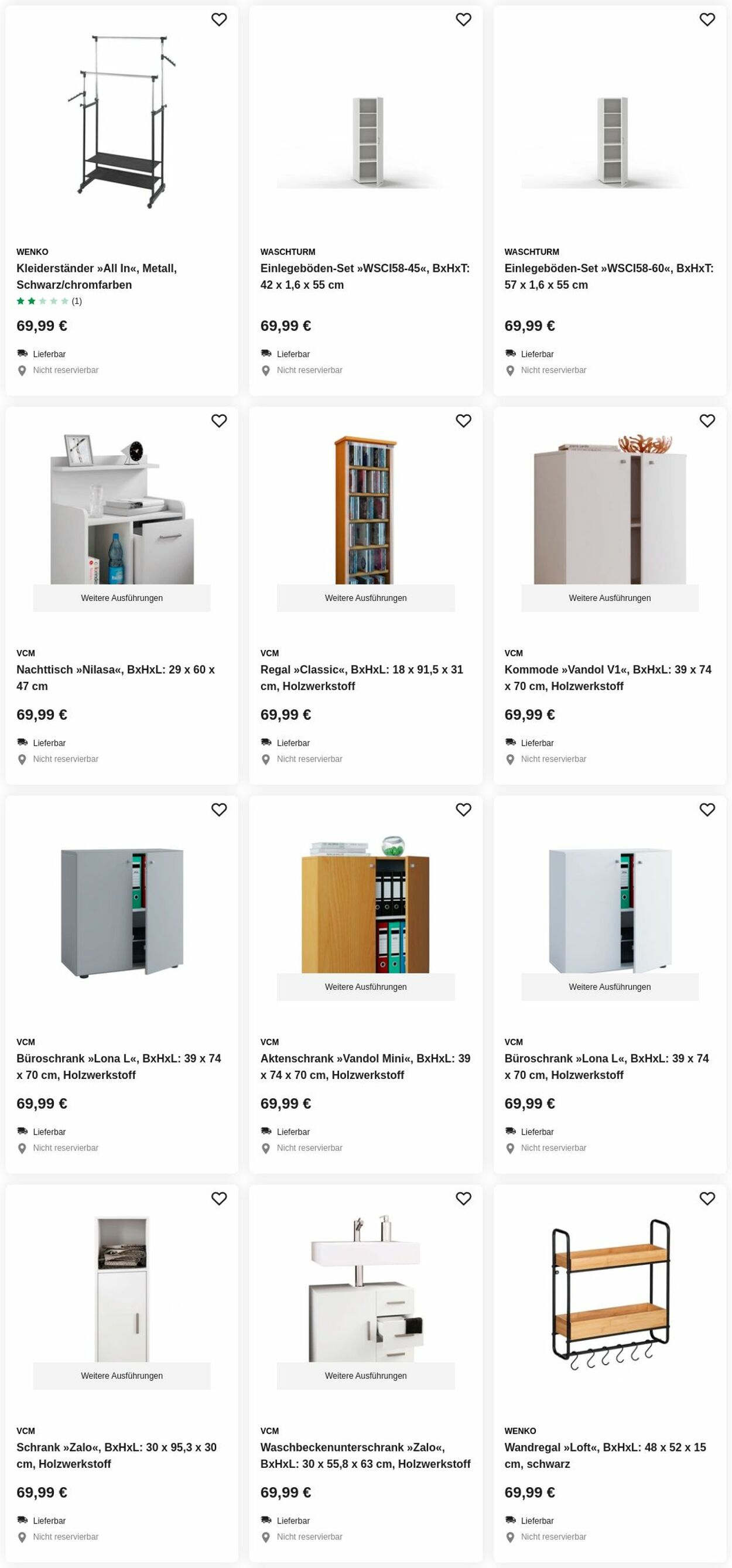View Regal »Classic« product details
The height and width of the screenshot is (1568, 732).
(x=361, y=677)
